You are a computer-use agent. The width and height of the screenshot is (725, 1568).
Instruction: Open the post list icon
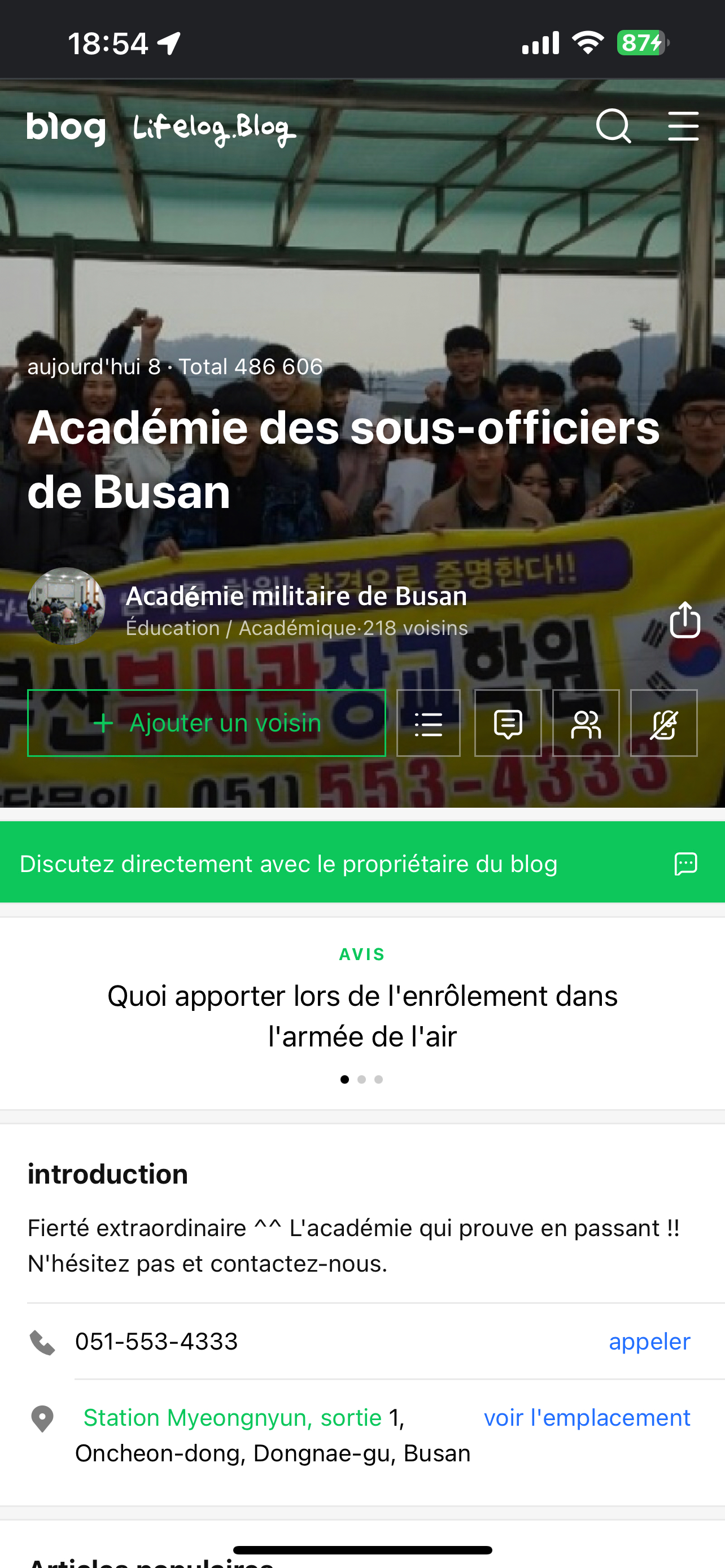tap(429, 722)
